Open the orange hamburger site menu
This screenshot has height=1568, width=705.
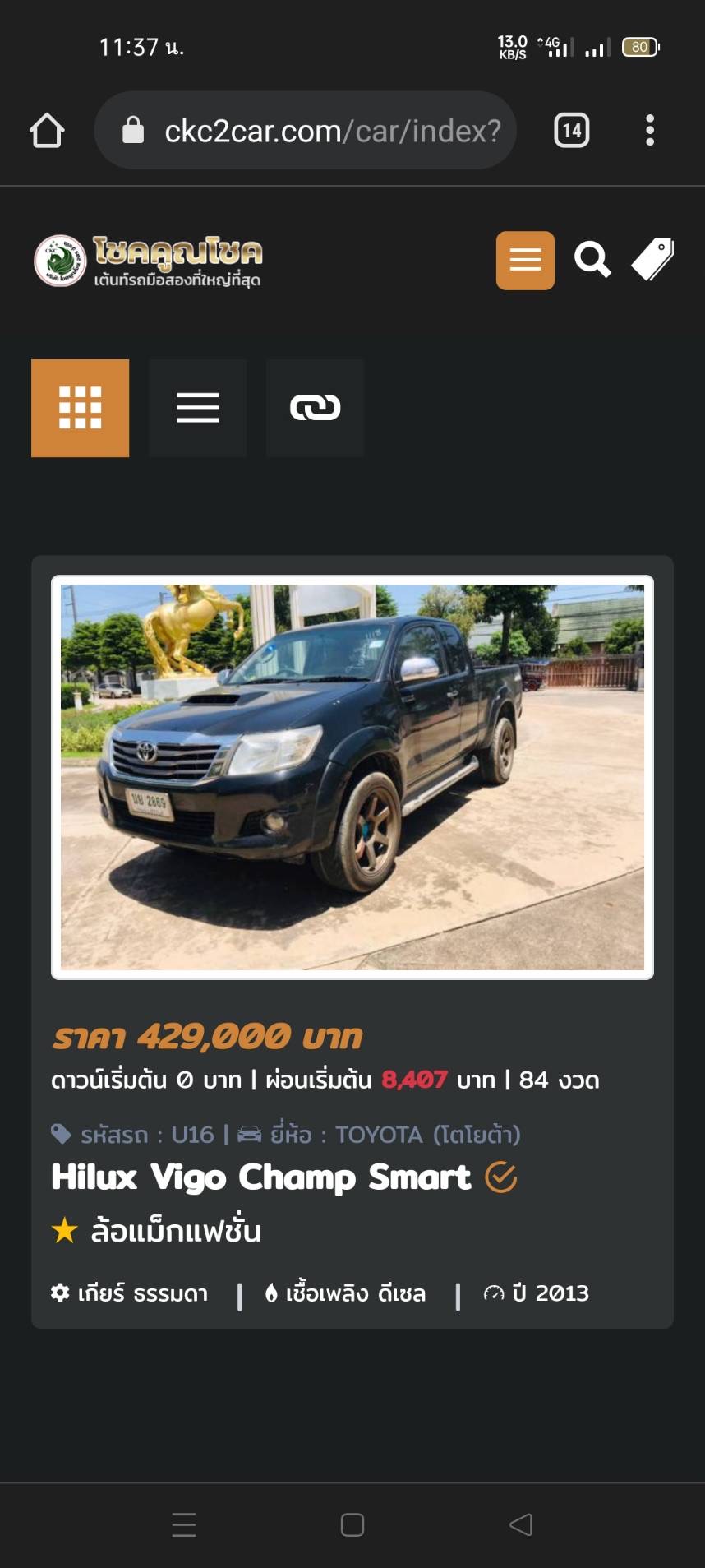coord(525,261)
